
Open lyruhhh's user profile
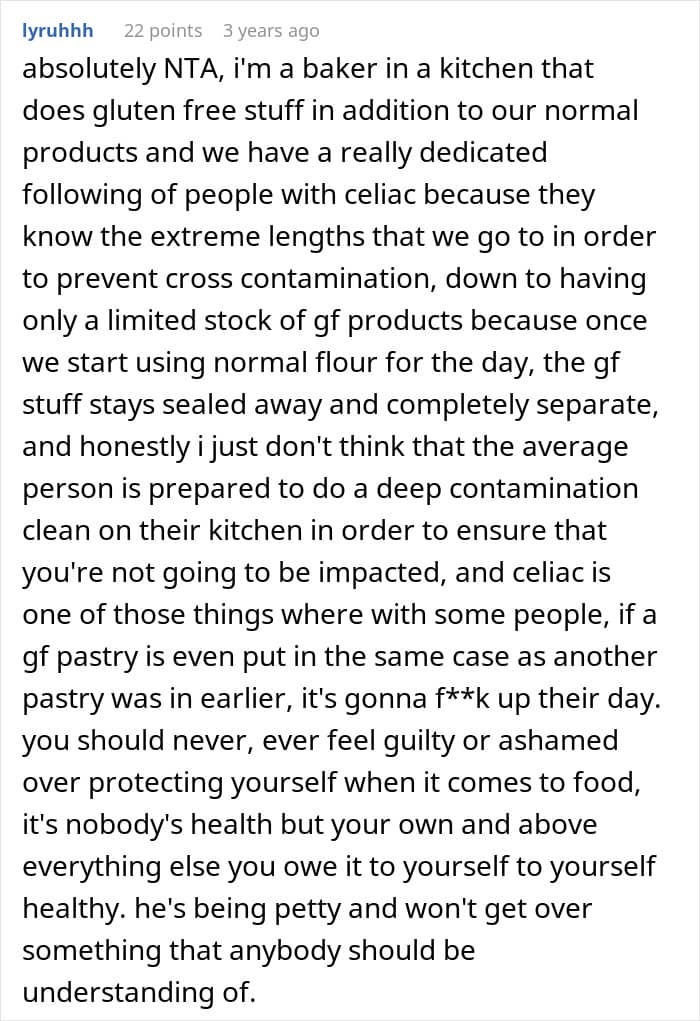click(x=57, y=31)
